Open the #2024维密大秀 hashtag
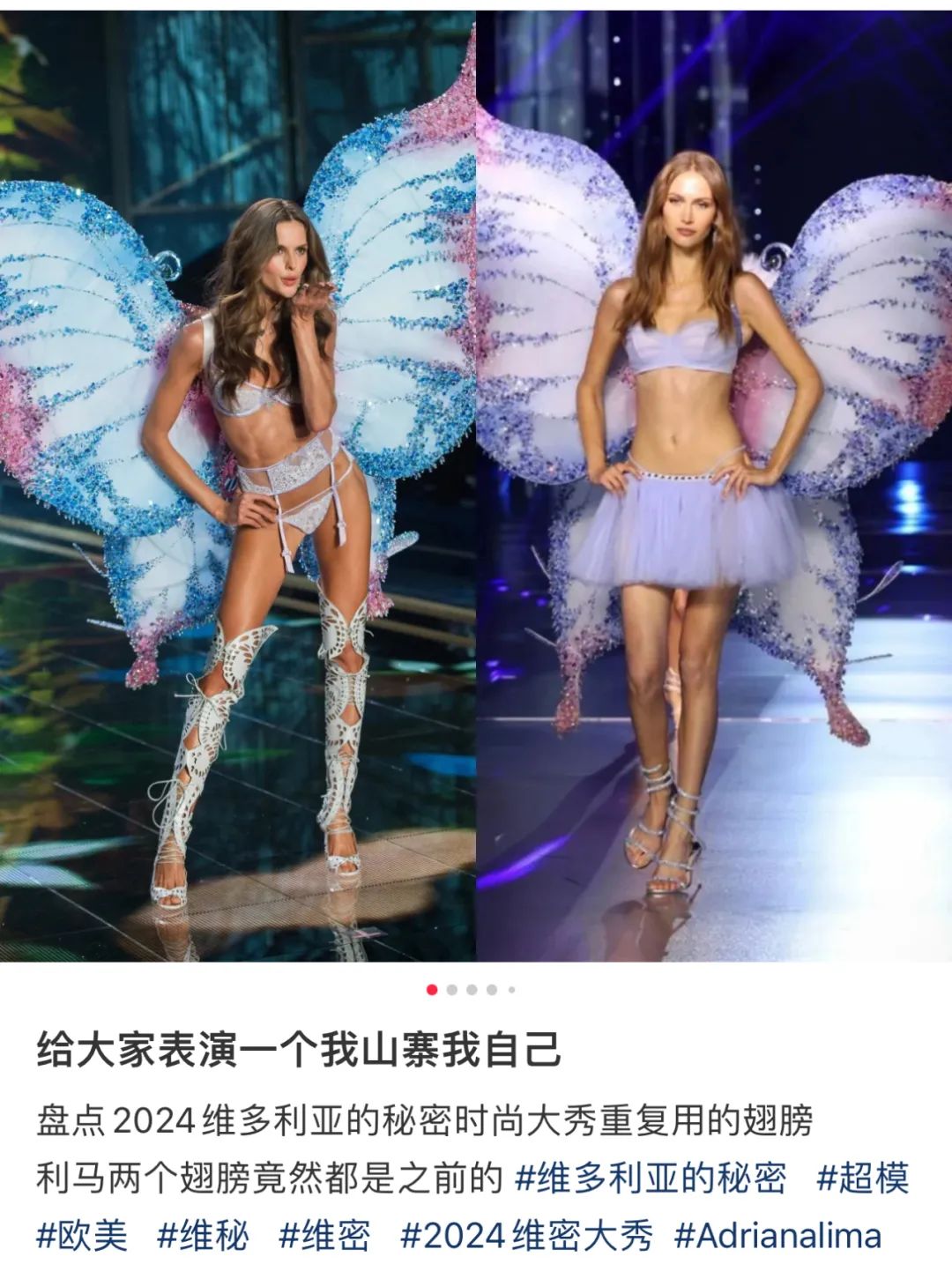The image size is (952, 1279). [x=526, y=1236]
